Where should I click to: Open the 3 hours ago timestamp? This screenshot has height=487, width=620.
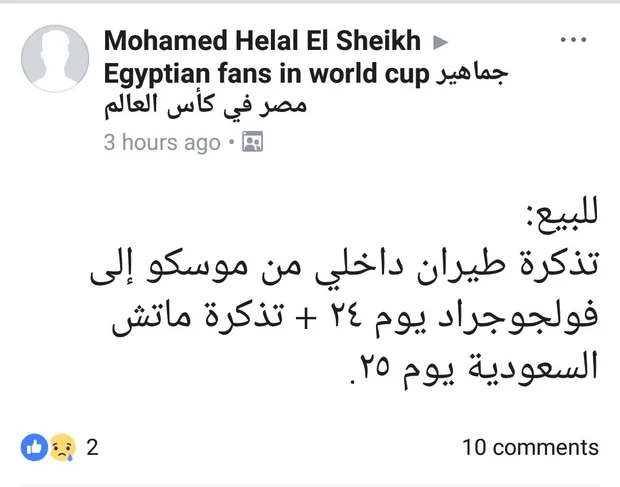pos(161,142)
